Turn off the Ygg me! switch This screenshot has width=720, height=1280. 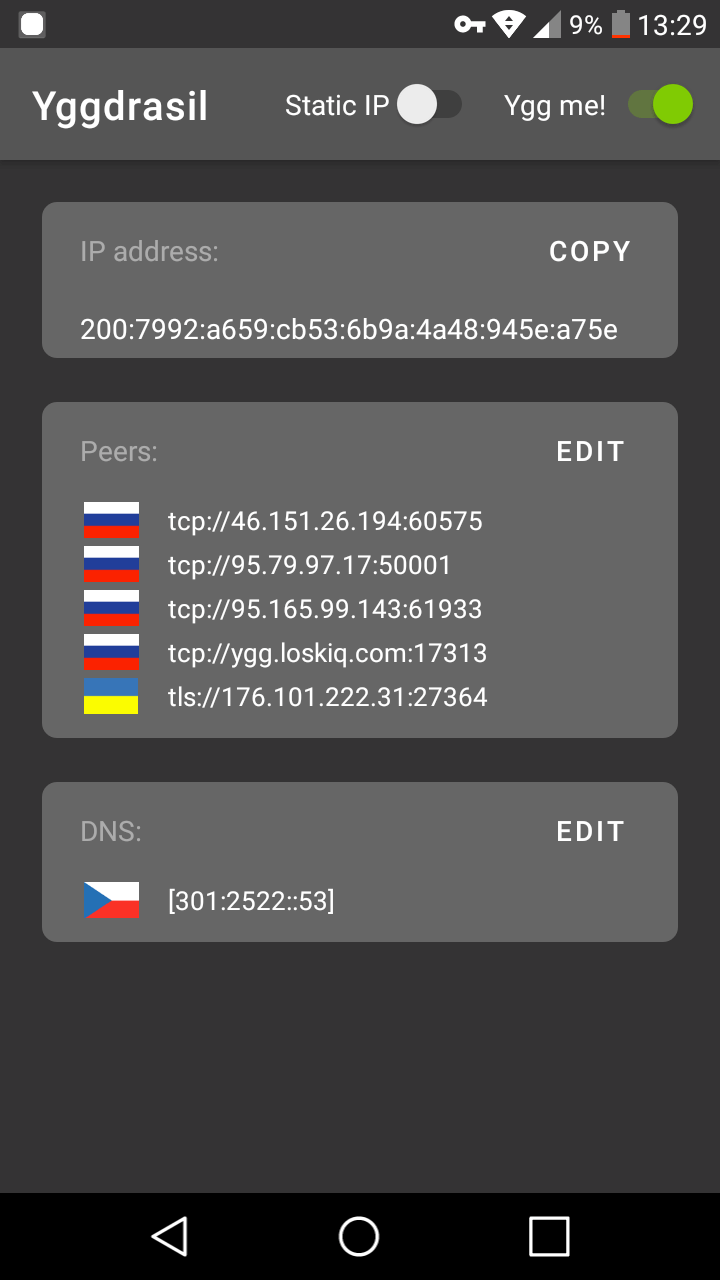tap(660, 105)
